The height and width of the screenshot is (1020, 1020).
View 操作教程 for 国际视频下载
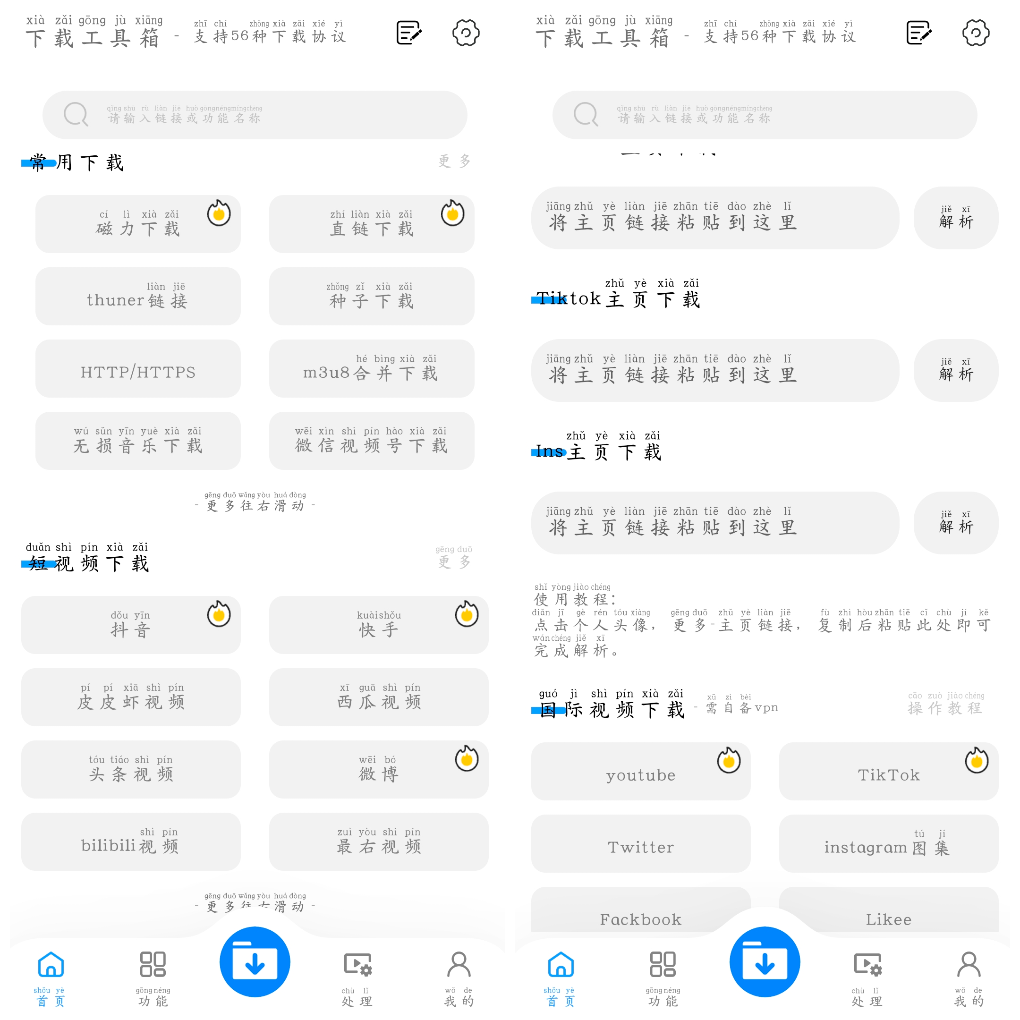945,705
